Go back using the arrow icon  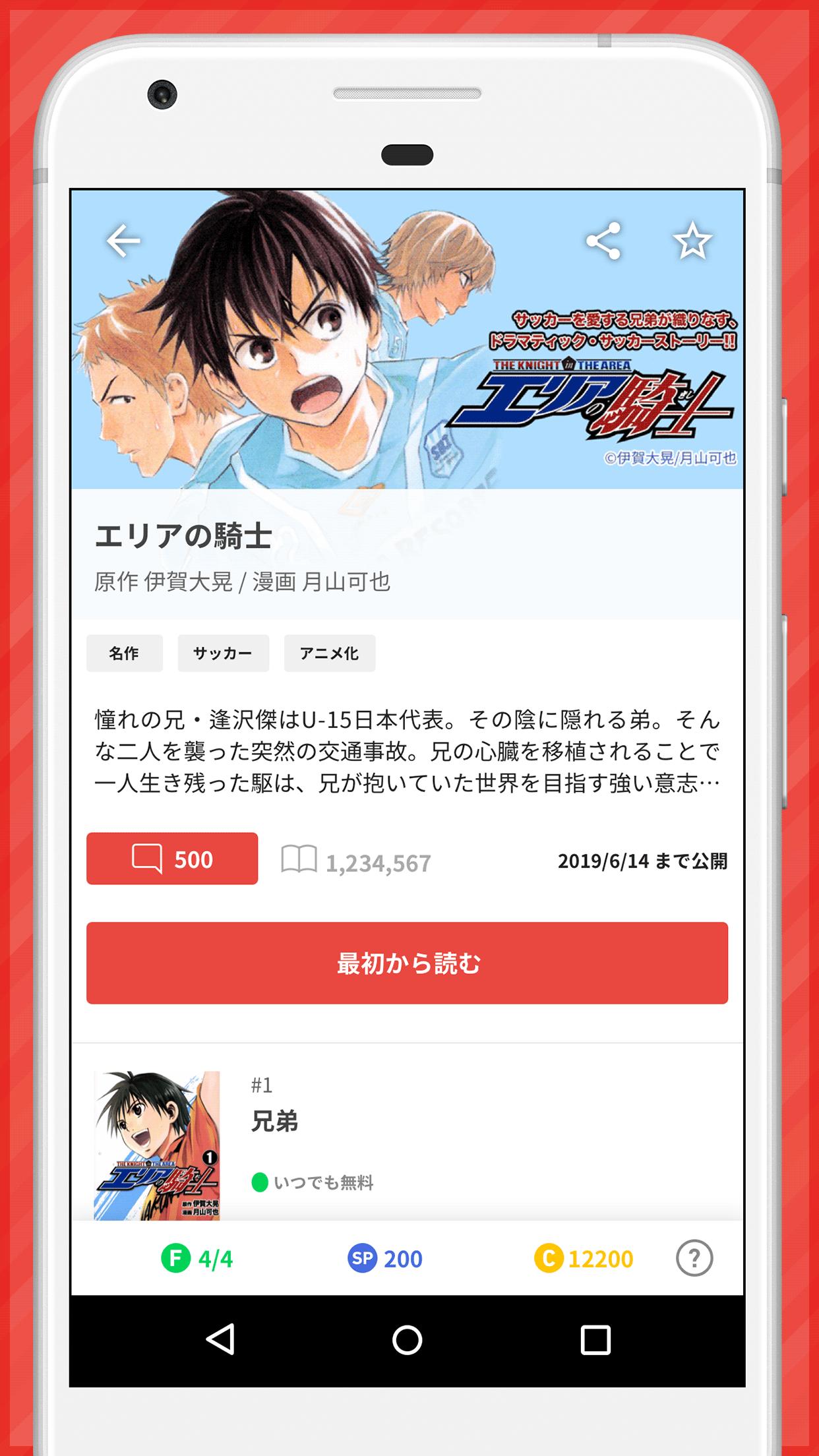[x=123, y=241]
